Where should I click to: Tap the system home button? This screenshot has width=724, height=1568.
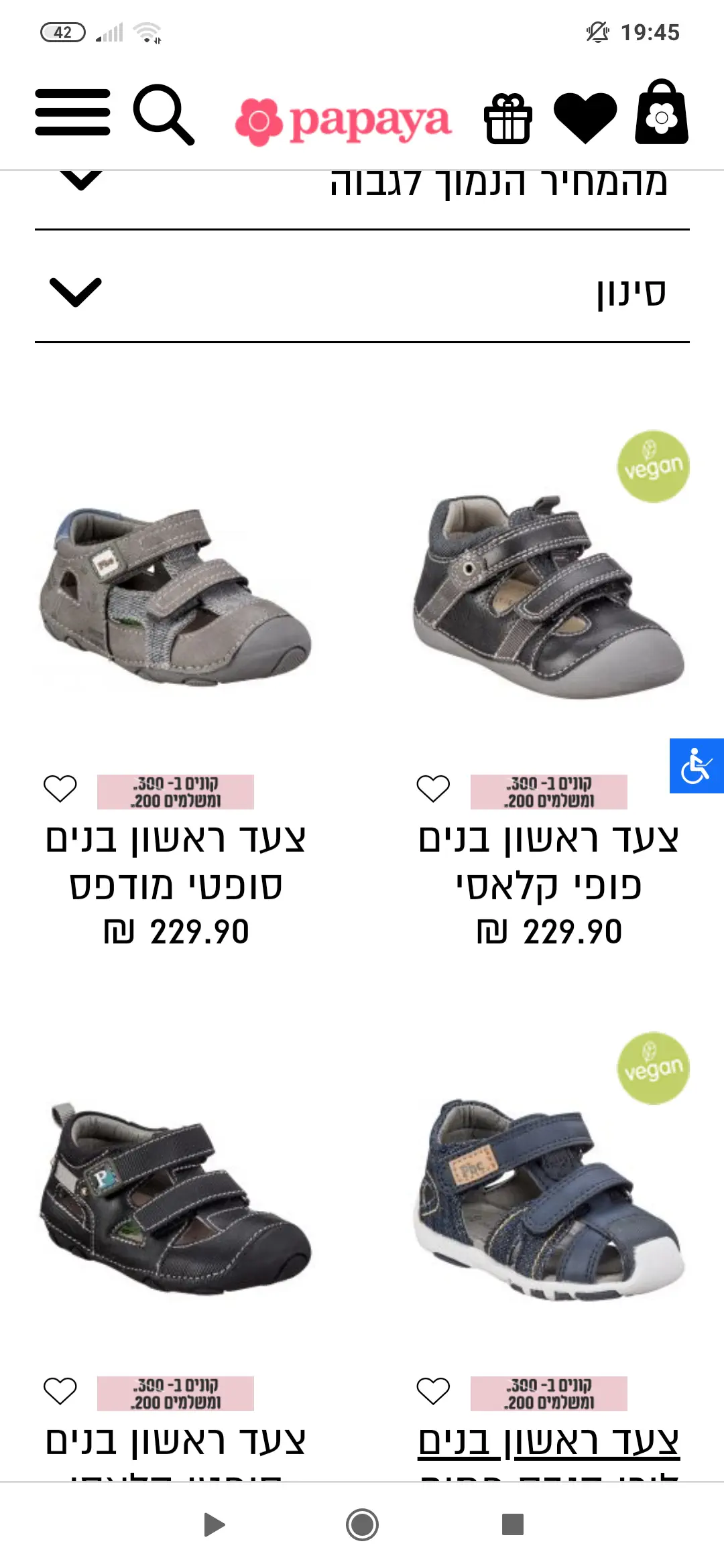[362, 1525]
